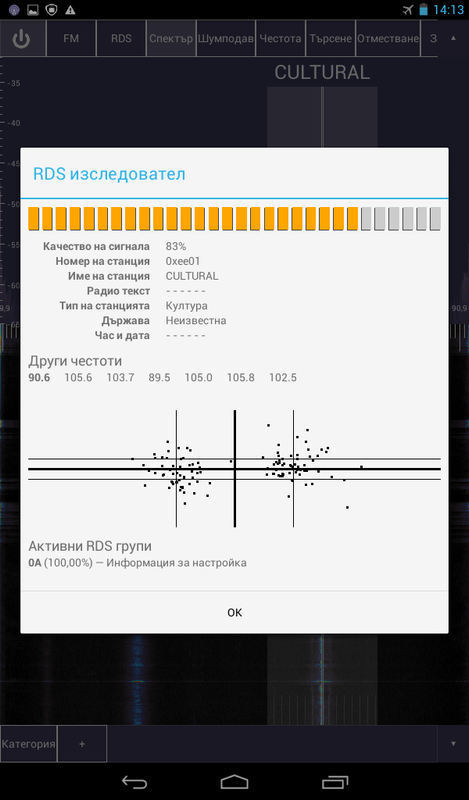Open the Шумоподав noise reduction option
This screenshot has height=800, width=469.
point(226,38)
